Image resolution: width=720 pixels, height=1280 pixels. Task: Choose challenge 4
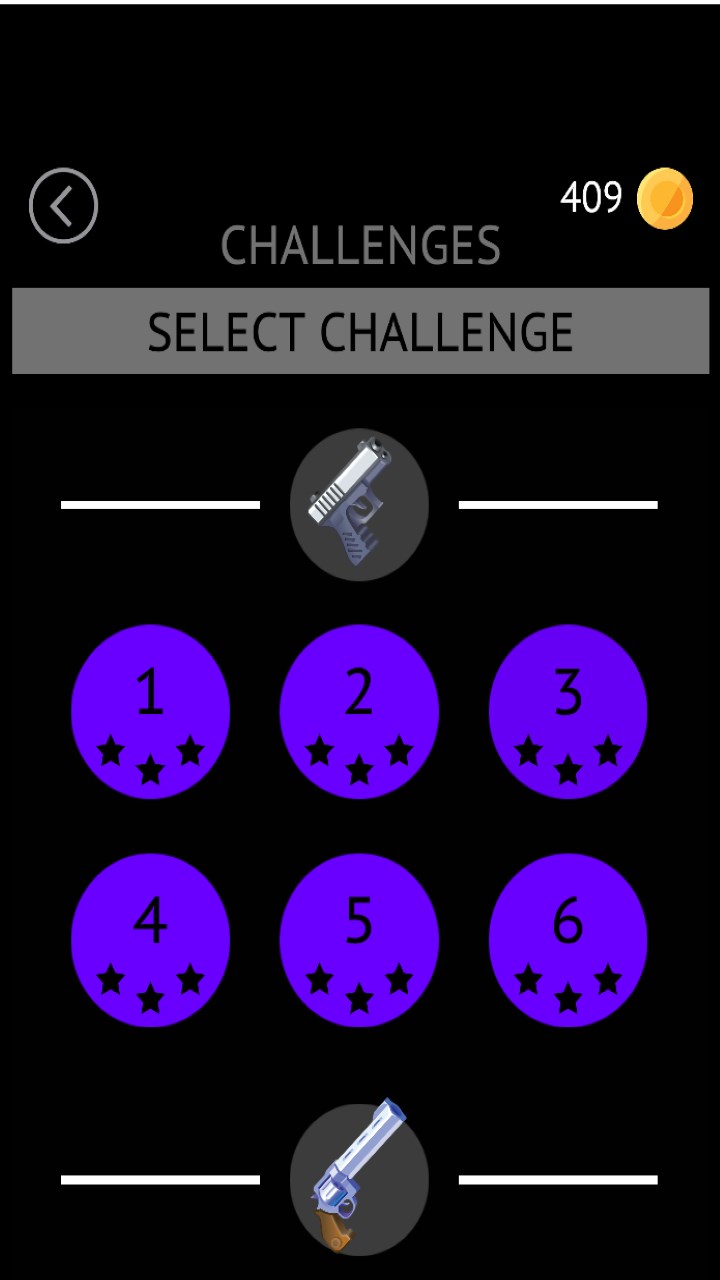[x=150, y=940]
